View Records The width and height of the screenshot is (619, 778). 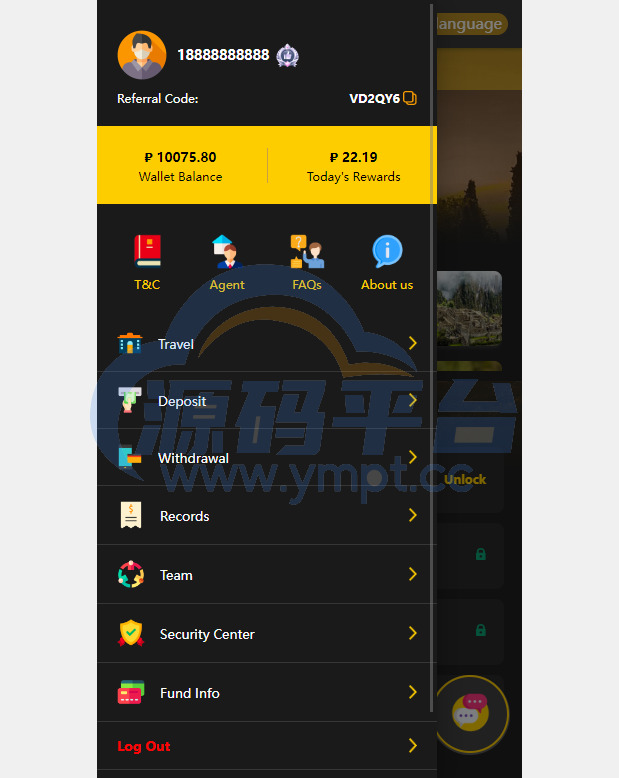click(x=266, y=516)
